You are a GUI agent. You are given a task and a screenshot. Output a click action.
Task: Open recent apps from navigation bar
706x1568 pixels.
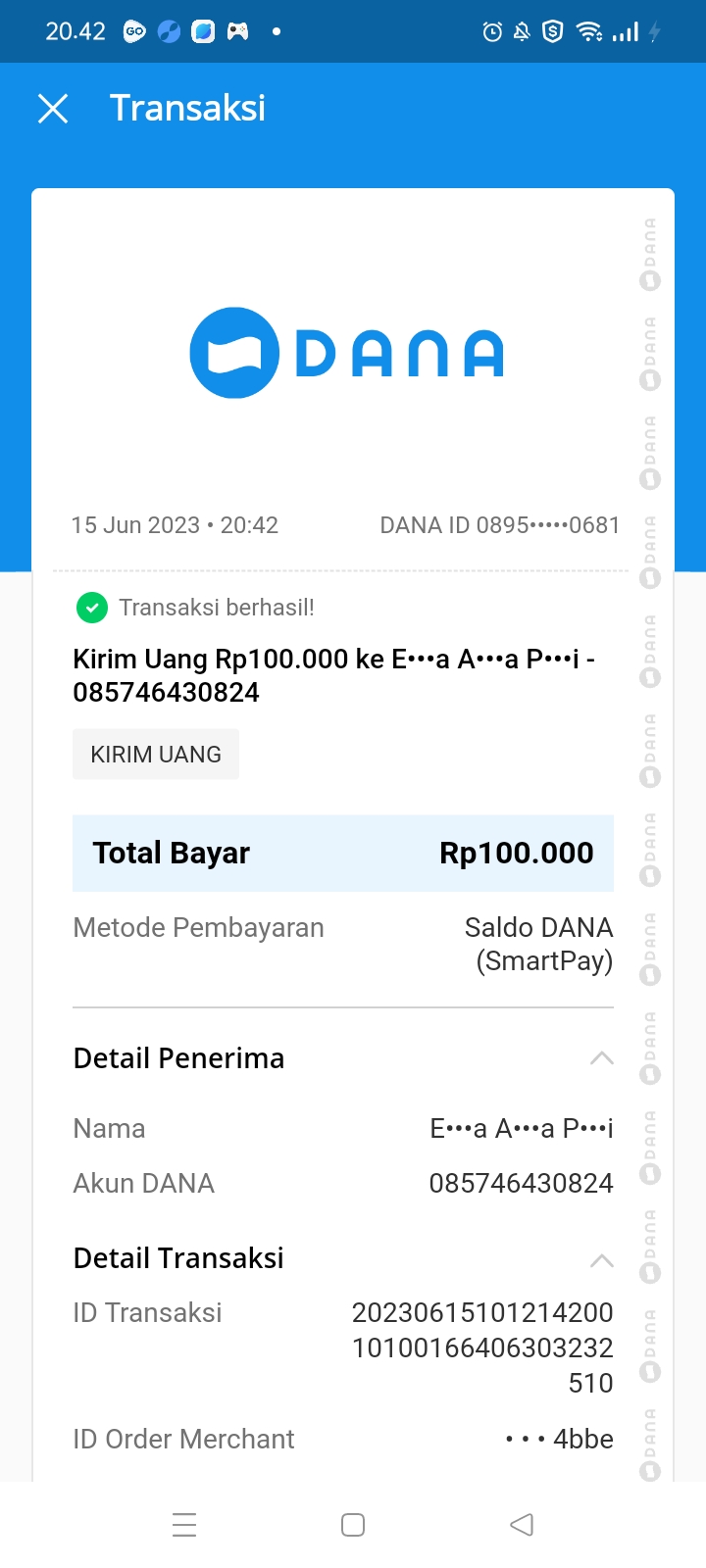[x=184, y=1525]
